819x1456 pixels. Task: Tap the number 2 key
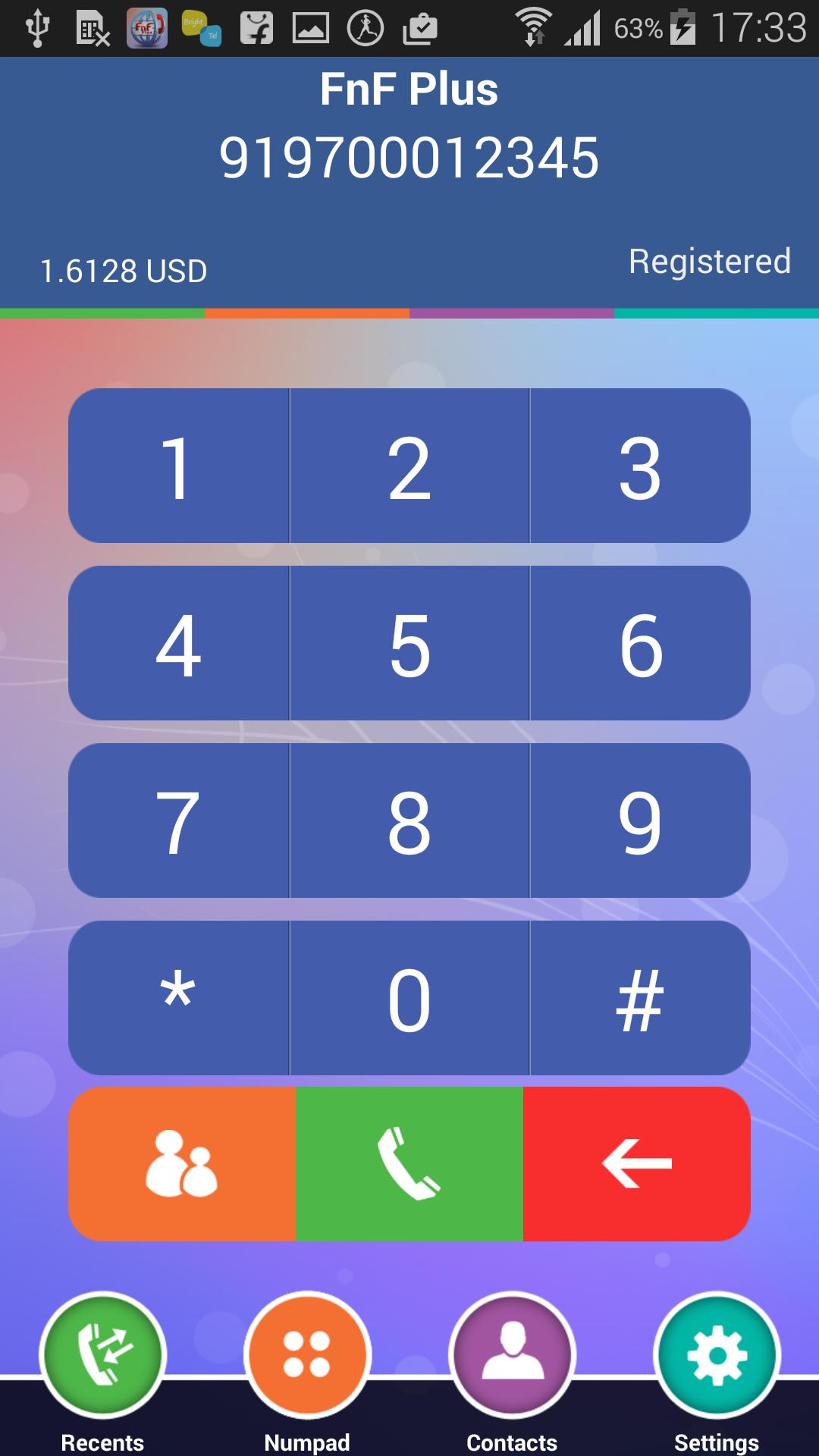pyautogui.click(x=409, y=466)
